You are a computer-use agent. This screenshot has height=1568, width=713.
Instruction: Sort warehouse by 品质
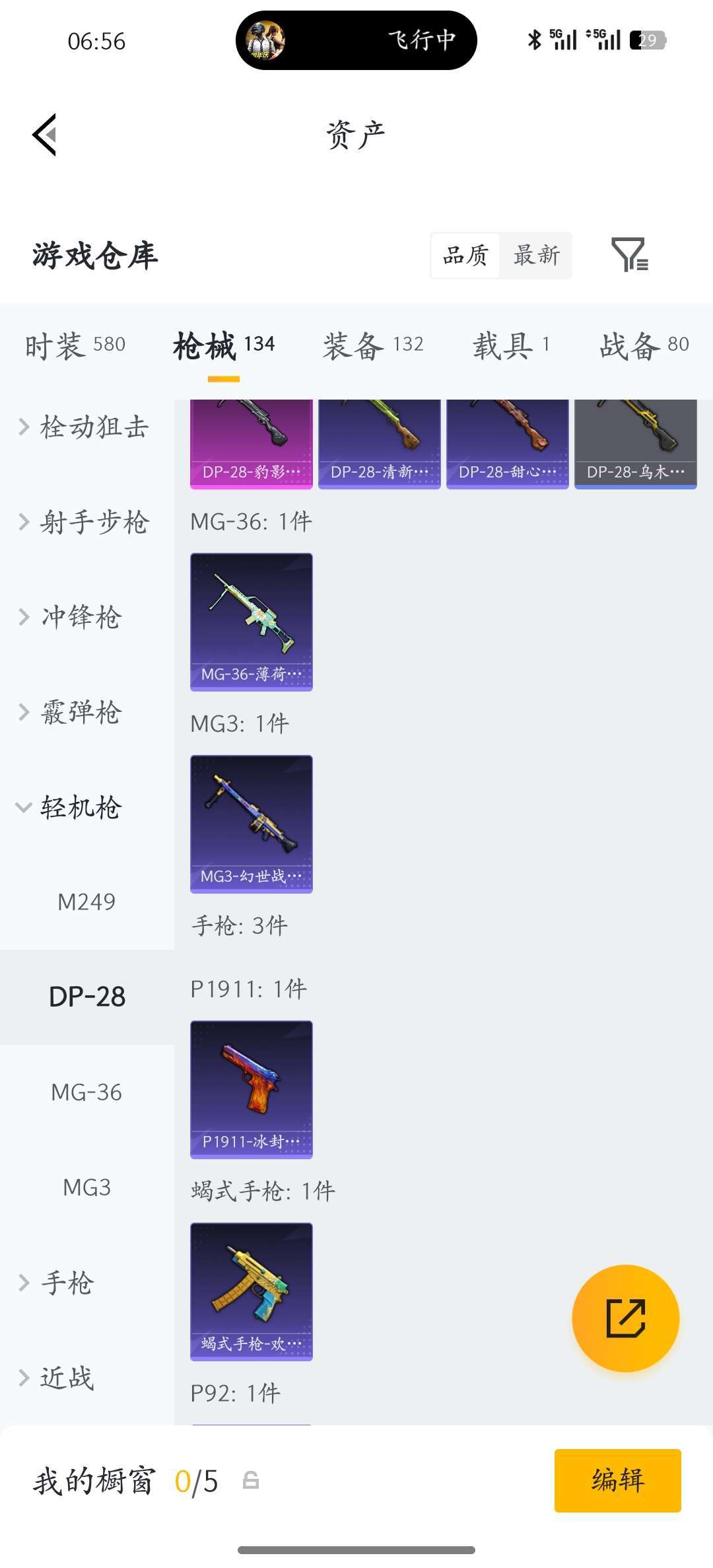(465, 256)
